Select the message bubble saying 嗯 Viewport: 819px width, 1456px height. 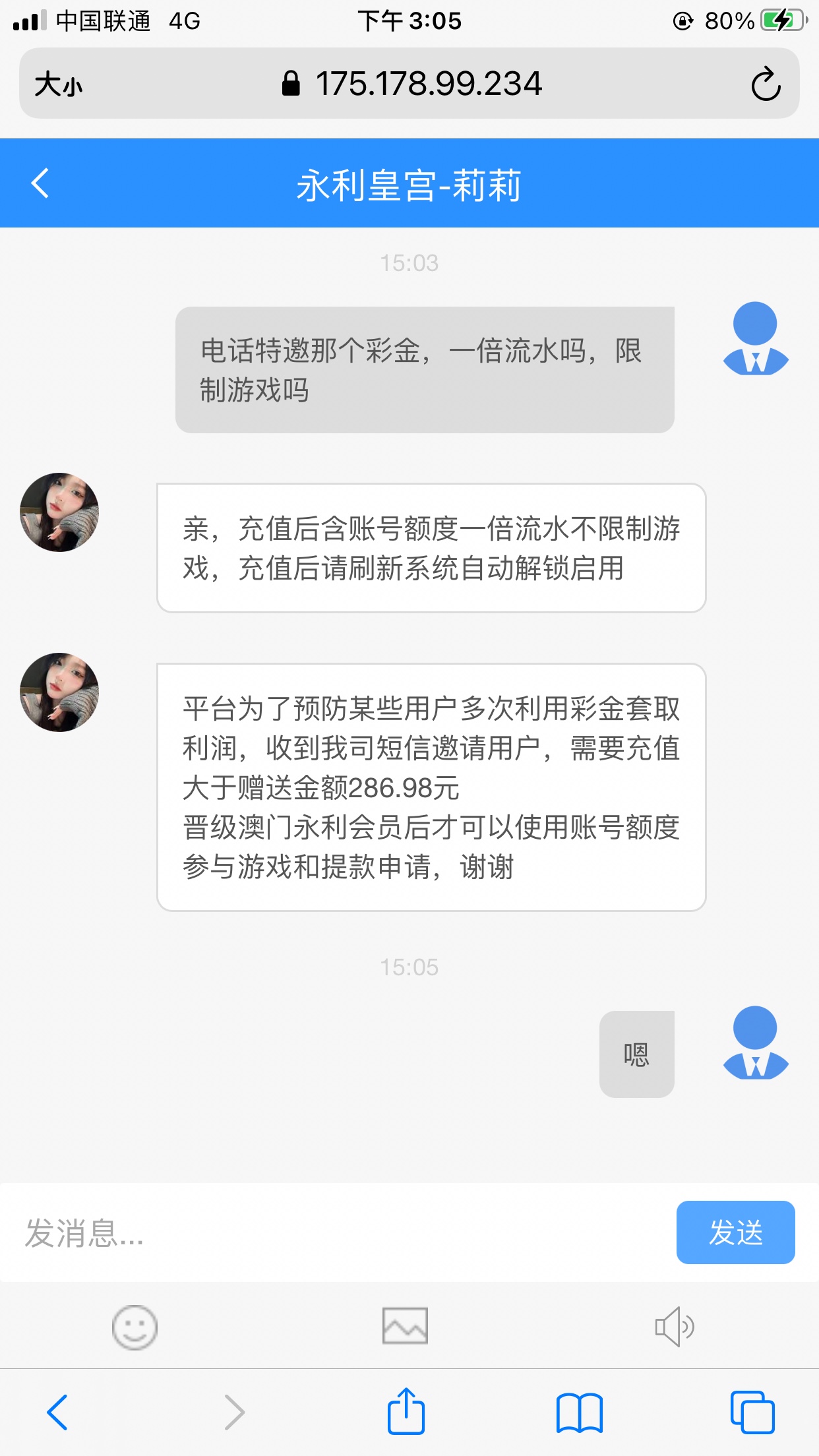click(636, 1054)
